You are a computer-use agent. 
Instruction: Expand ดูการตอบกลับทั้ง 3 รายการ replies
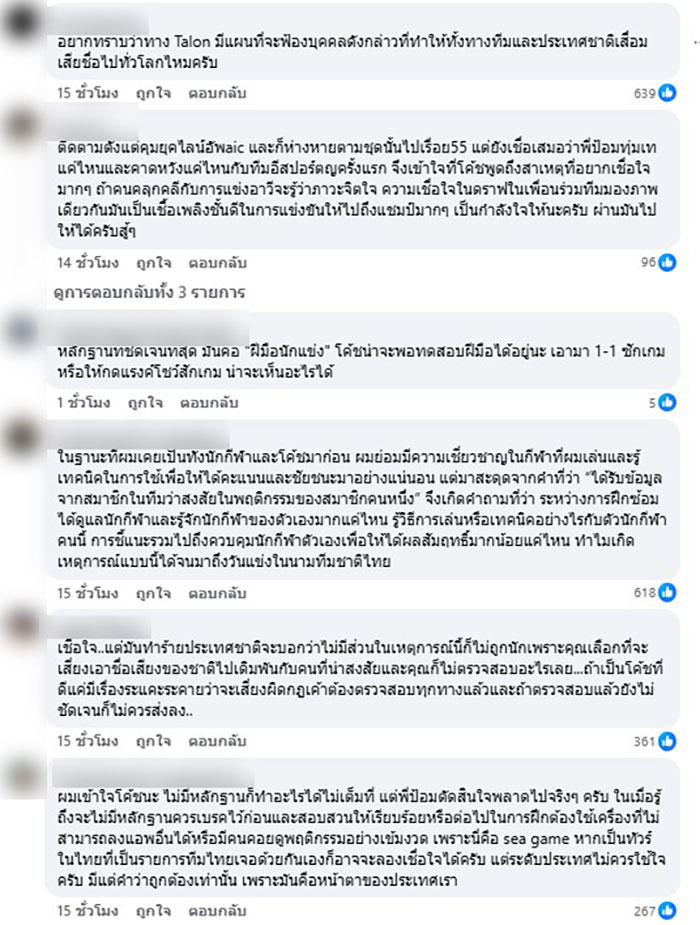151,293
